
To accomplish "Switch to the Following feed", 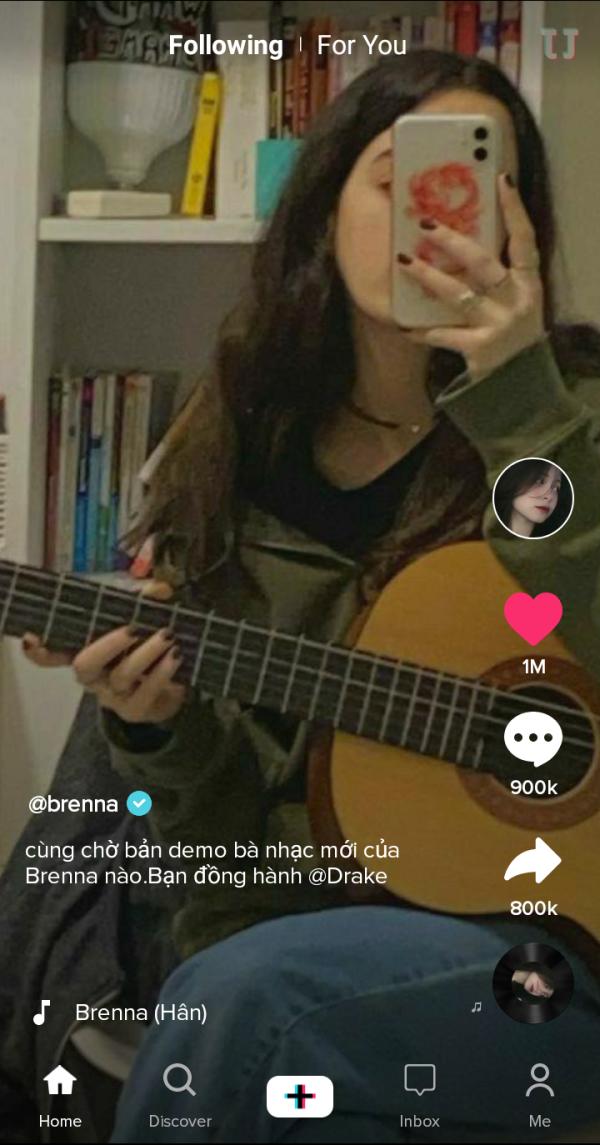I will coord(225,45).
